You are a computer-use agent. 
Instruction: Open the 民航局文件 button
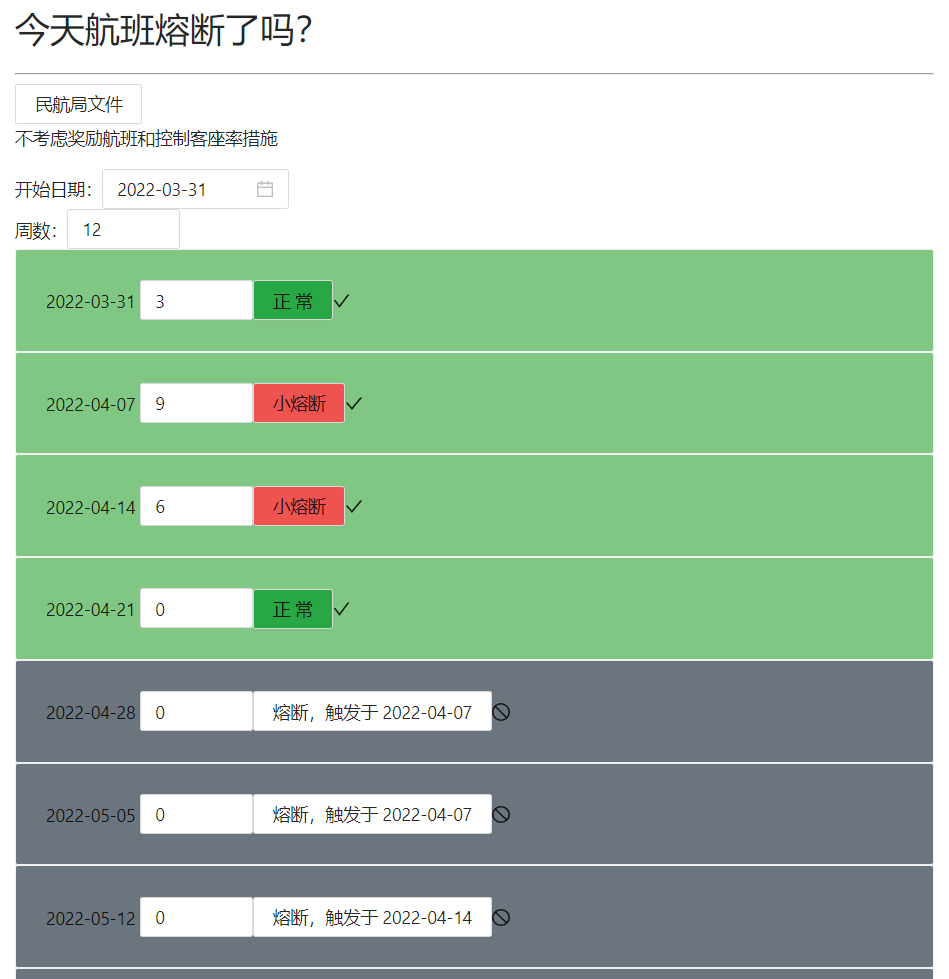(x=78, y=104)
